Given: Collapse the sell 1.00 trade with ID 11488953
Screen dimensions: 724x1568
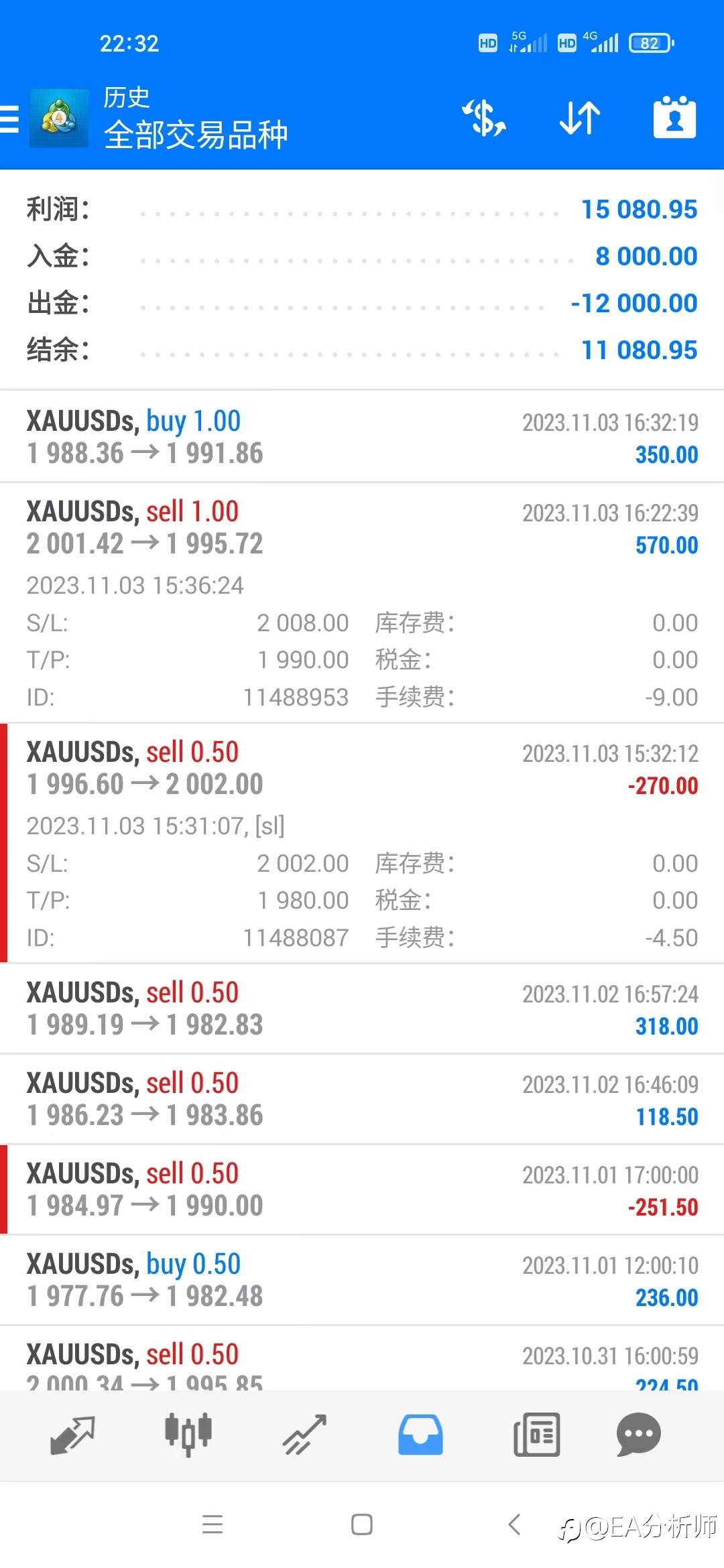Looking at the screenshot, I should tap(362, 603).
